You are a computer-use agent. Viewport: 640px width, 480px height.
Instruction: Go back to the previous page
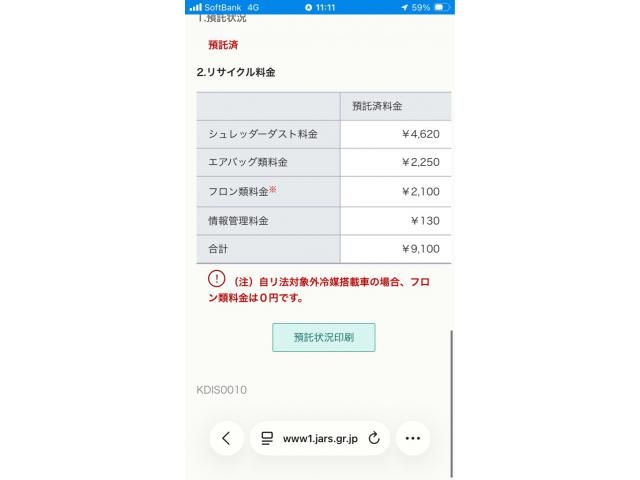[x=226, y=438]
